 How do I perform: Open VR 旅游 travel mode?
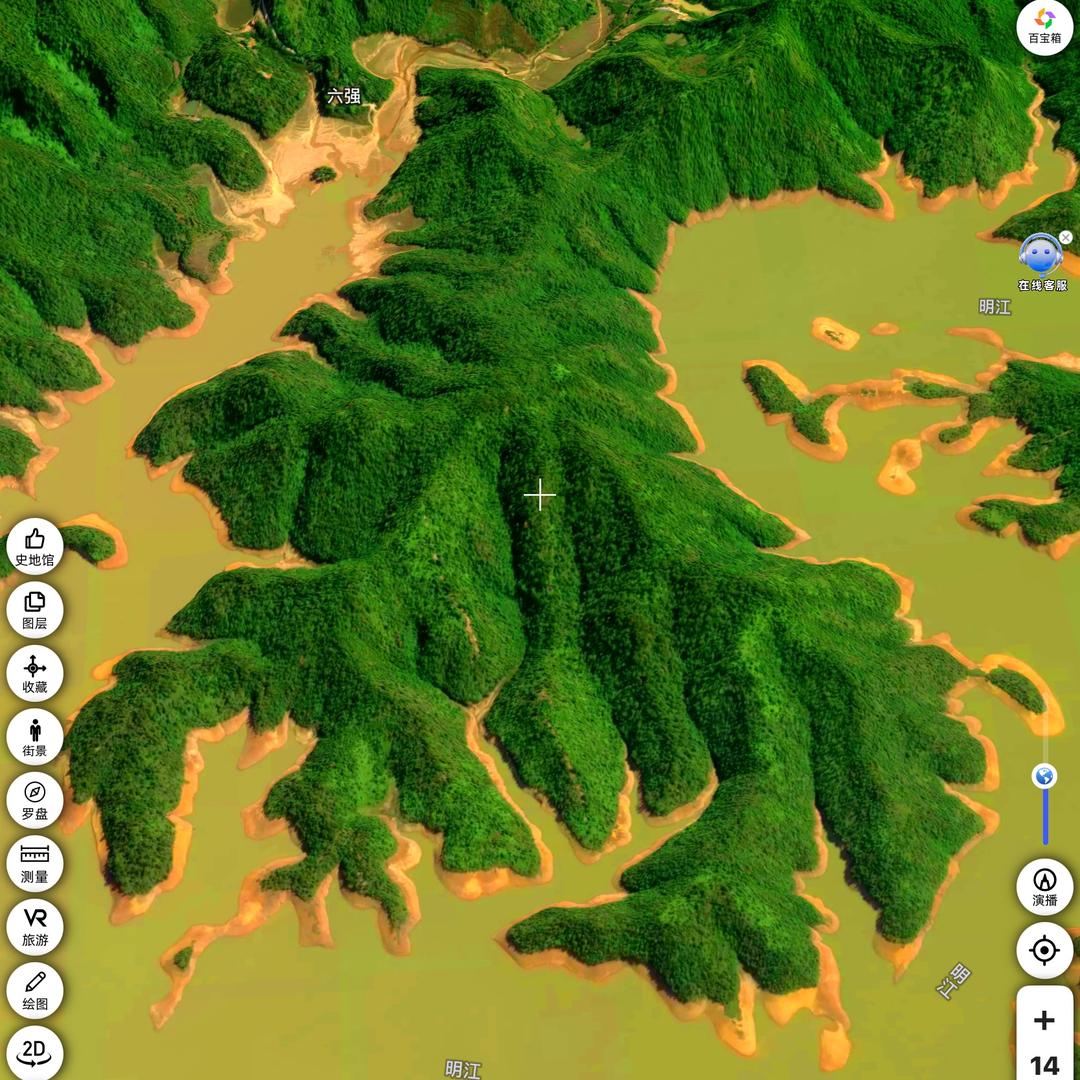pos(34,926)
